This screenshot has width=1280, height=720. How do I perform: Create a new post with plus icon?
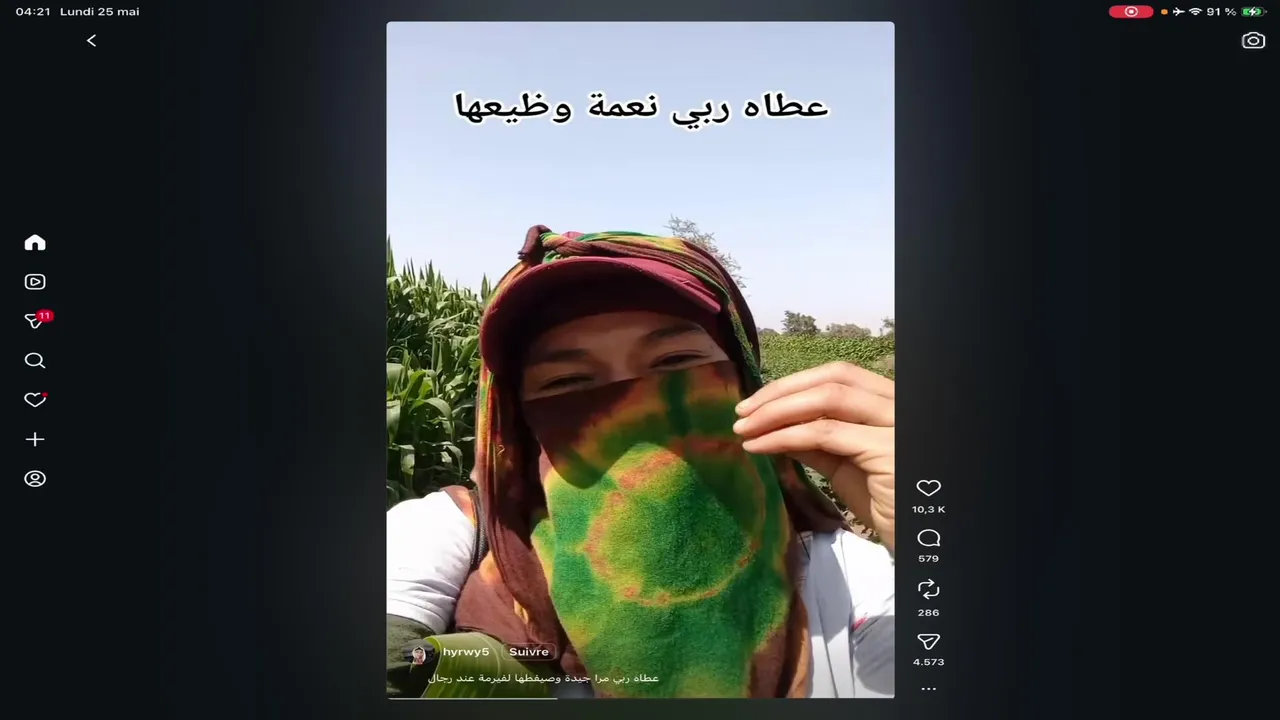35,439
